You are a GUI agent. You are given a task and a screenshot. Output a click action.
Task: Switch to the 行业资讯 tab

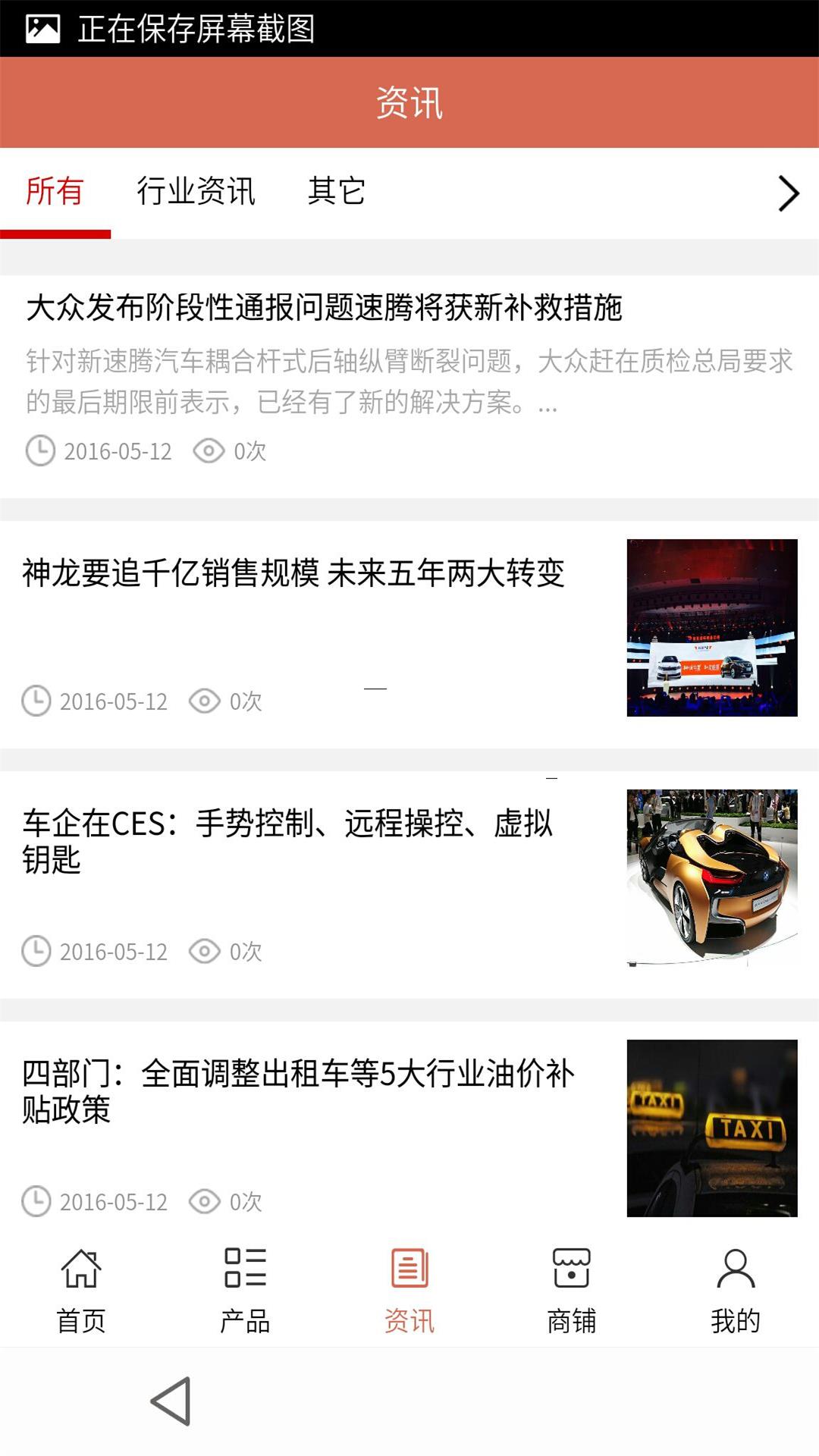[196, 191]
